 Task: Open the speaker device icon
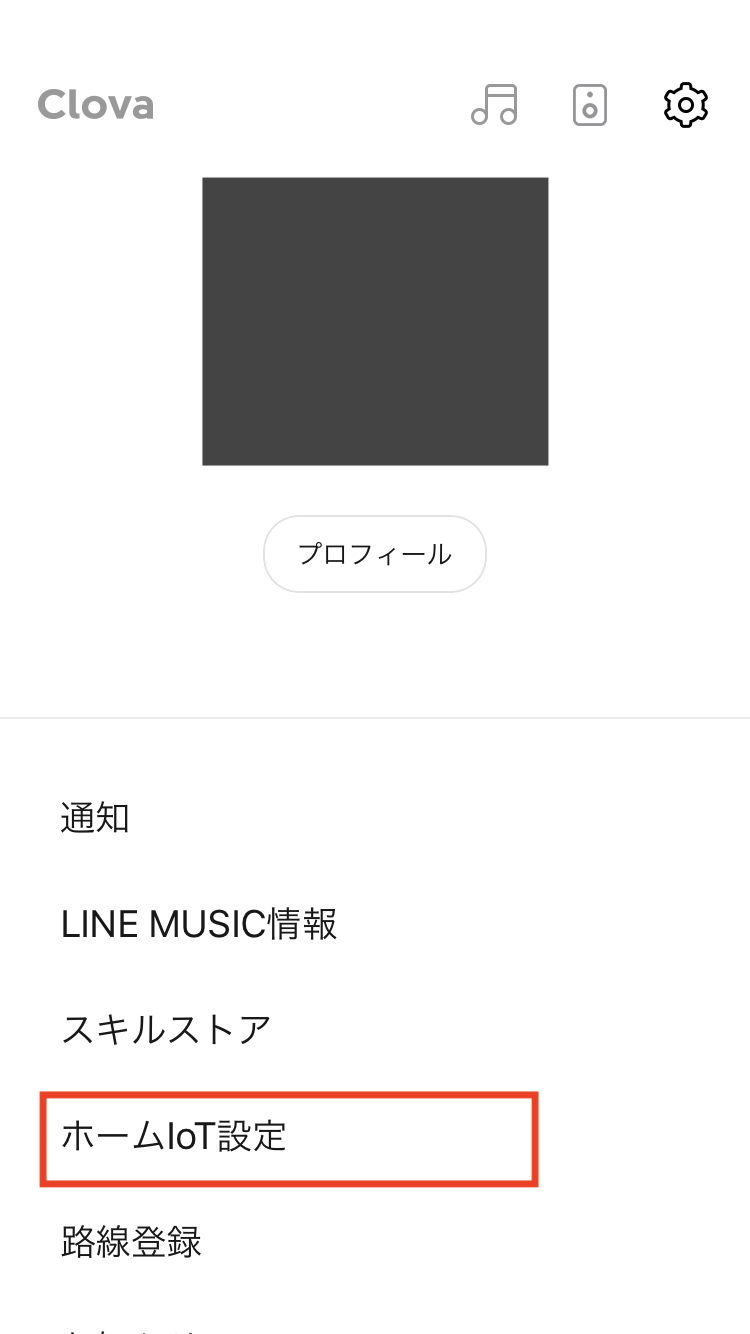tap(590, 104)
